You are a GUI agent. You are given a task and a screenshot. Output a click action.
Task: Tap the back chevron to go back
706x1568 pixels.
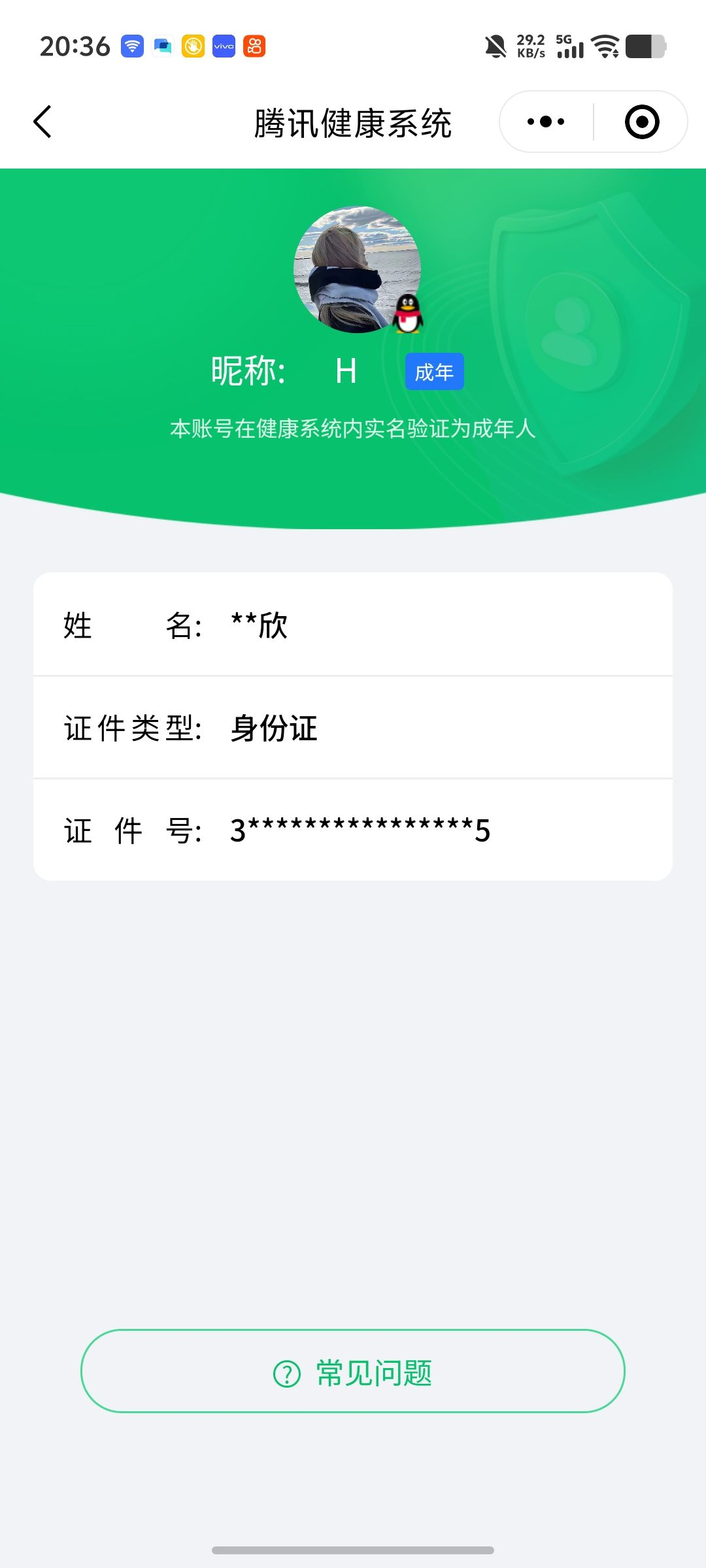click(x=42, y=122)
